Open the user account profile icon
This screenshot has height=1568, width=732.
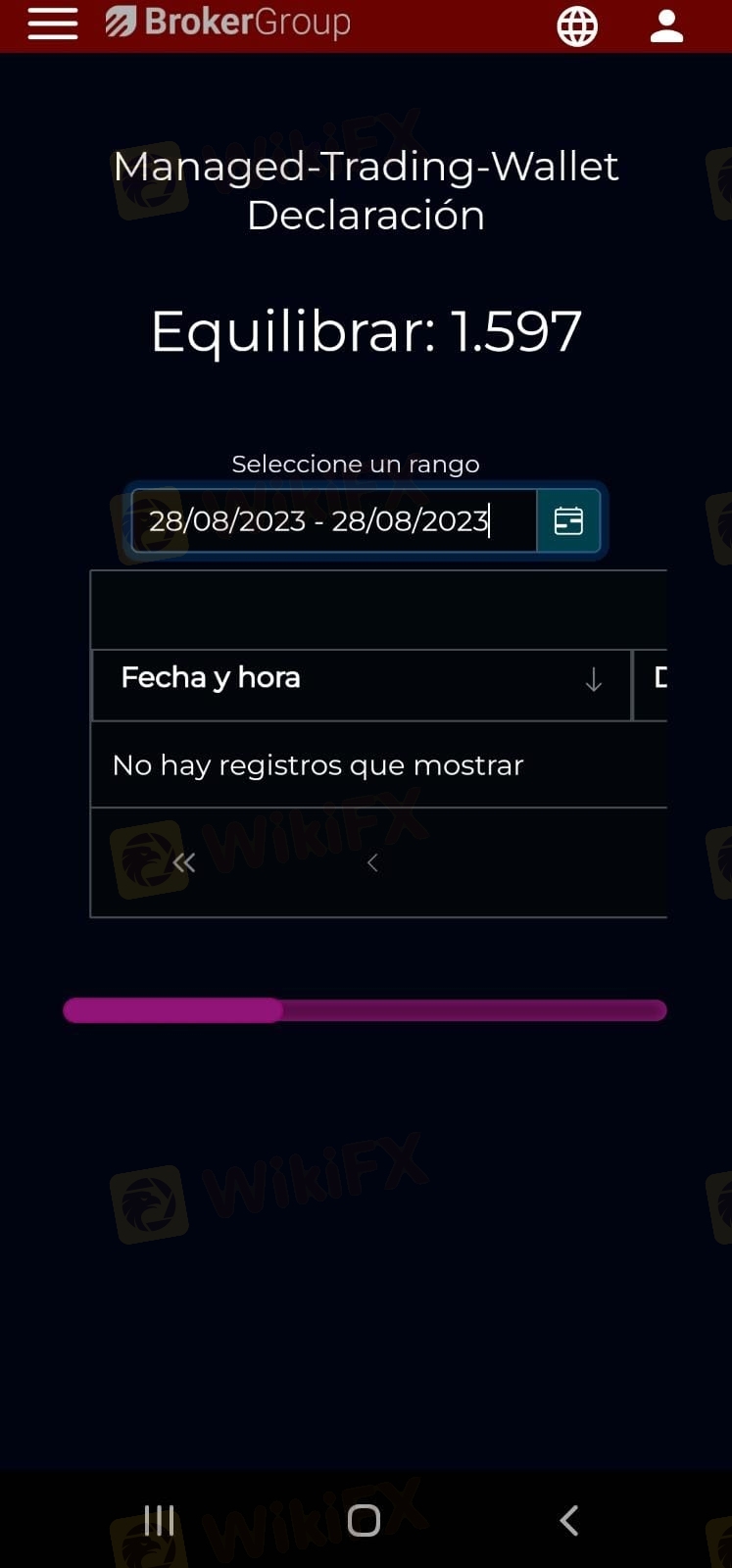point(666,25)
